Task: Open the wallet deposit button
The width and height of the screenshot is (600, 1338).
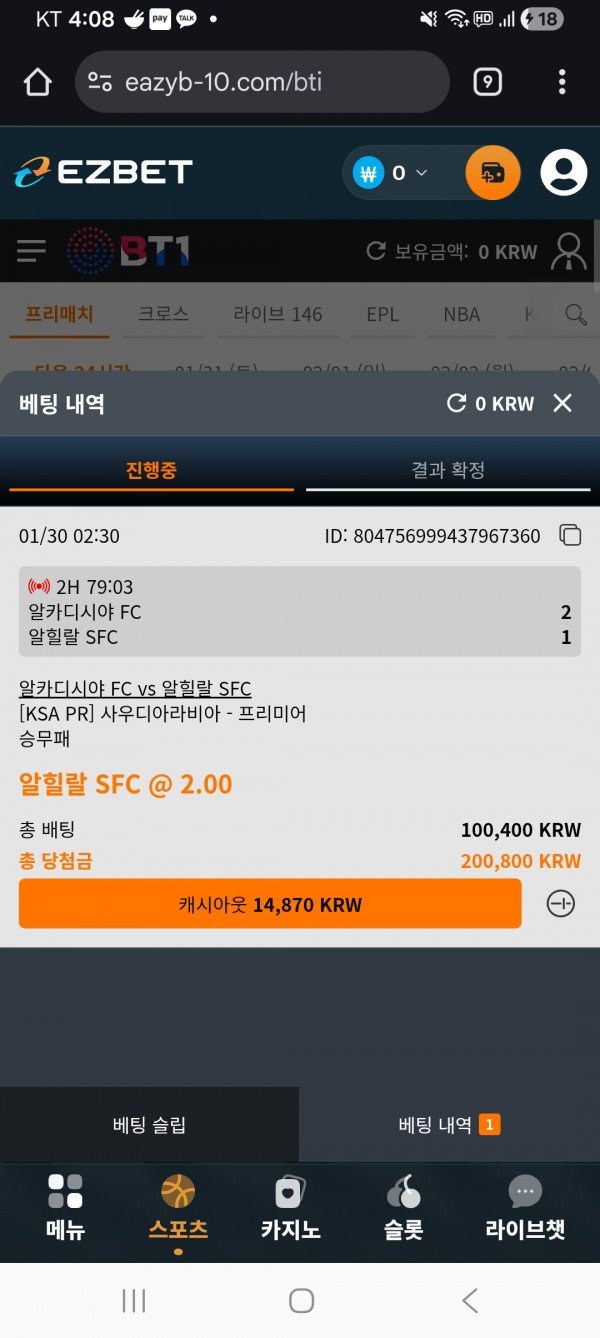Action: click(x=492, y=173)
